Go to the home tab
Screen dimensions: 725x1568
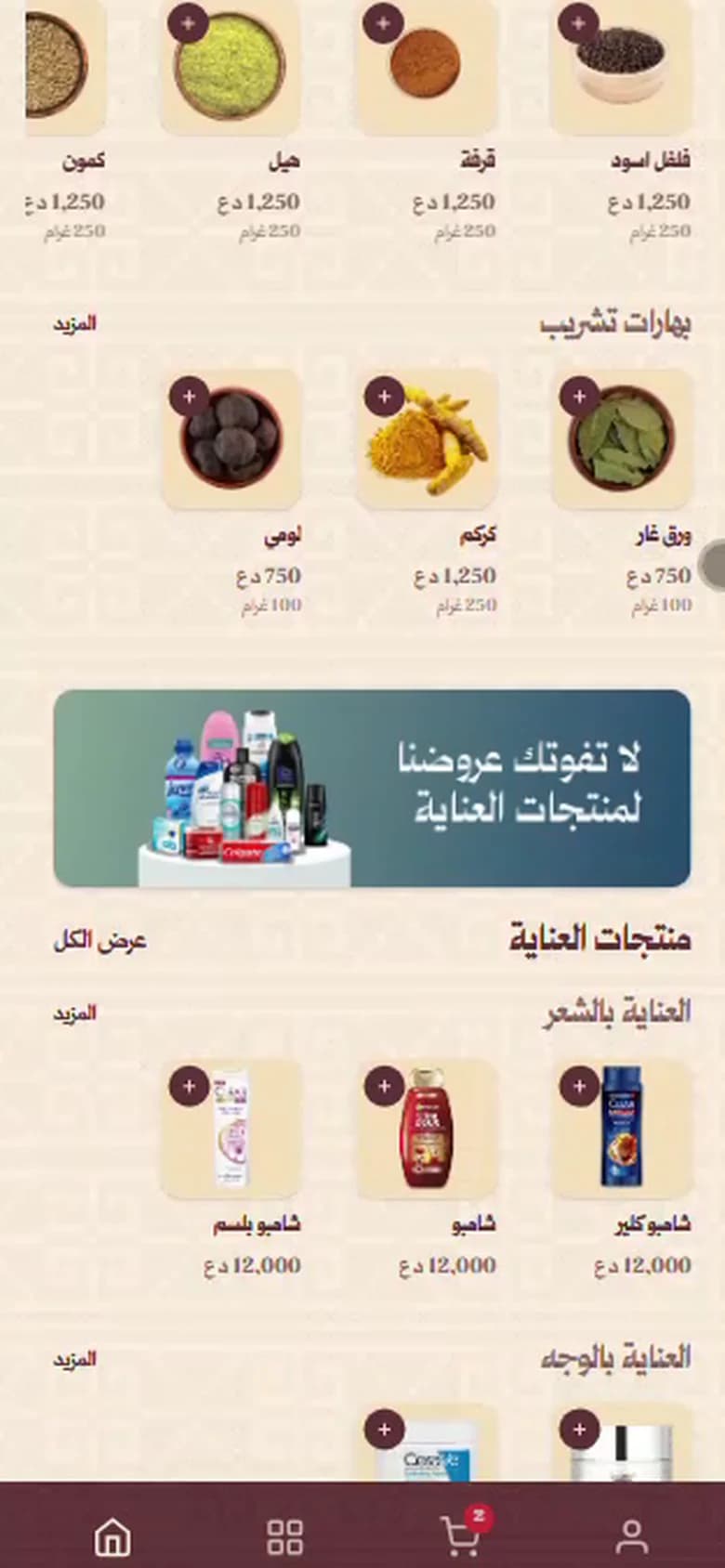click(112, 1537)
